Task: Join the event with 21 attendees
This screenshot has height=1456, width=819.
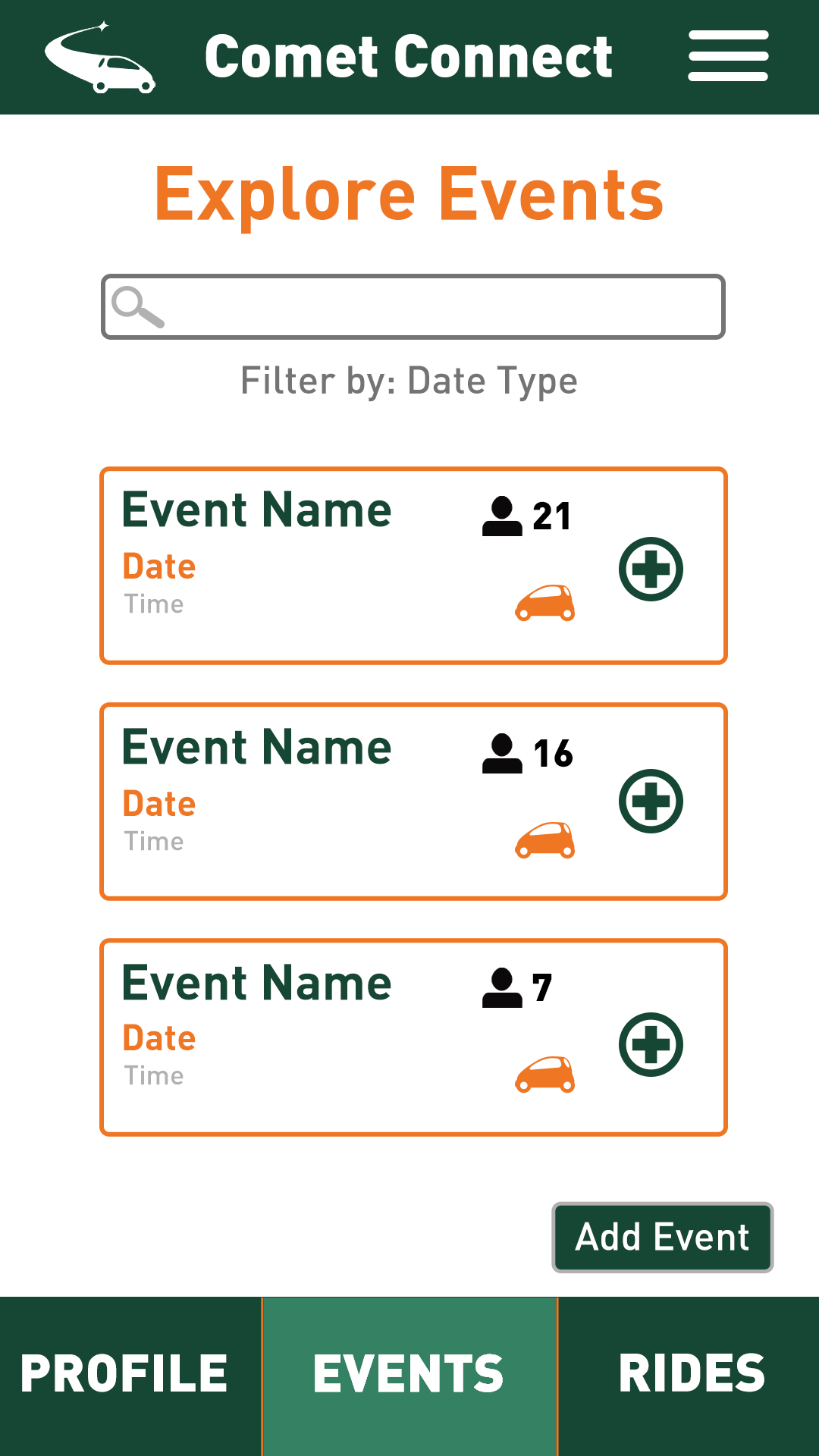Action: [651, 569]
